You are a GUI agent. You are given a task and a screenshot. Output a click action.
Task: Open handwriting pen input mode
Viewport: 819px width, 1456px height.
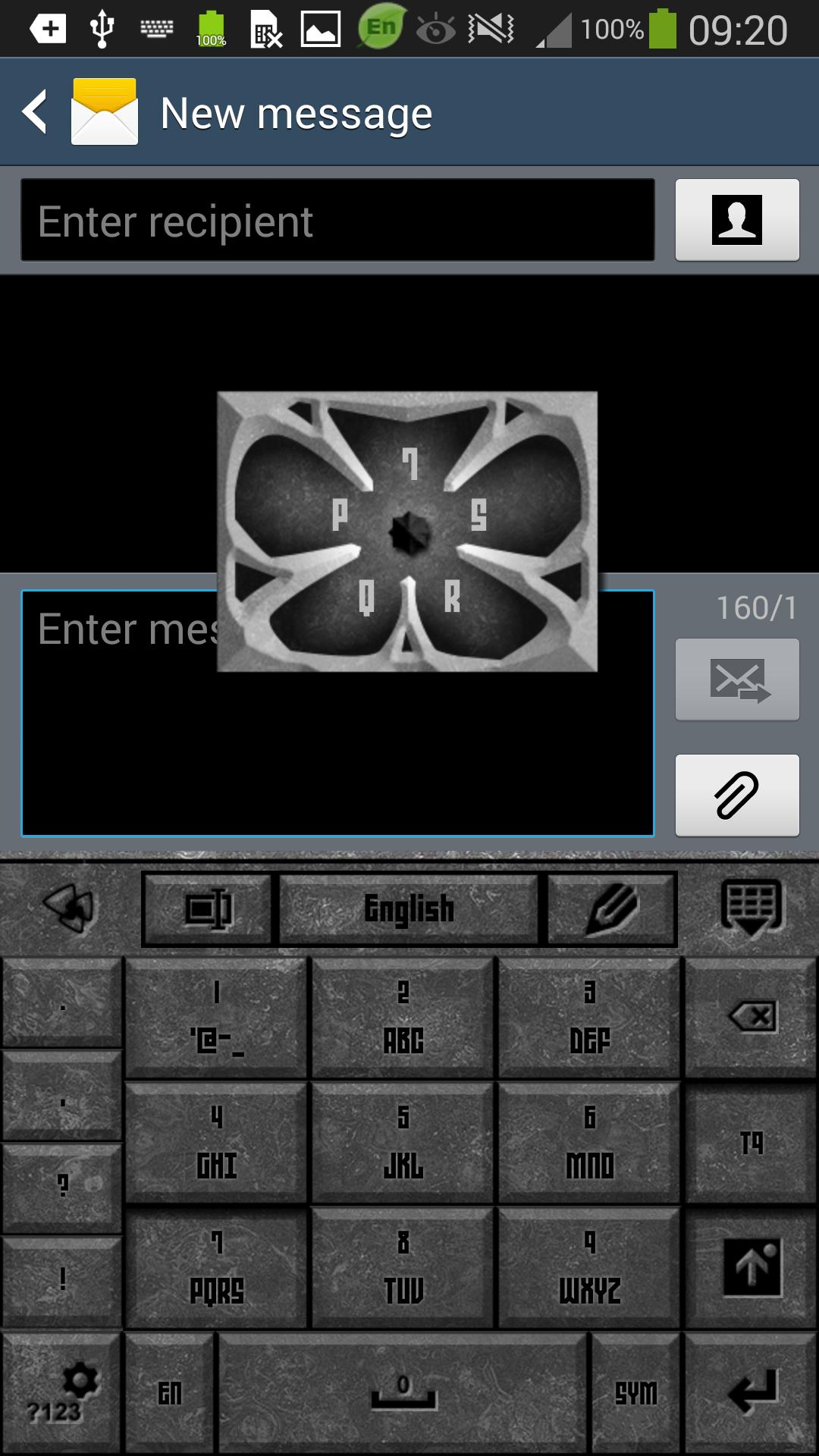click(x=611, y=908)
